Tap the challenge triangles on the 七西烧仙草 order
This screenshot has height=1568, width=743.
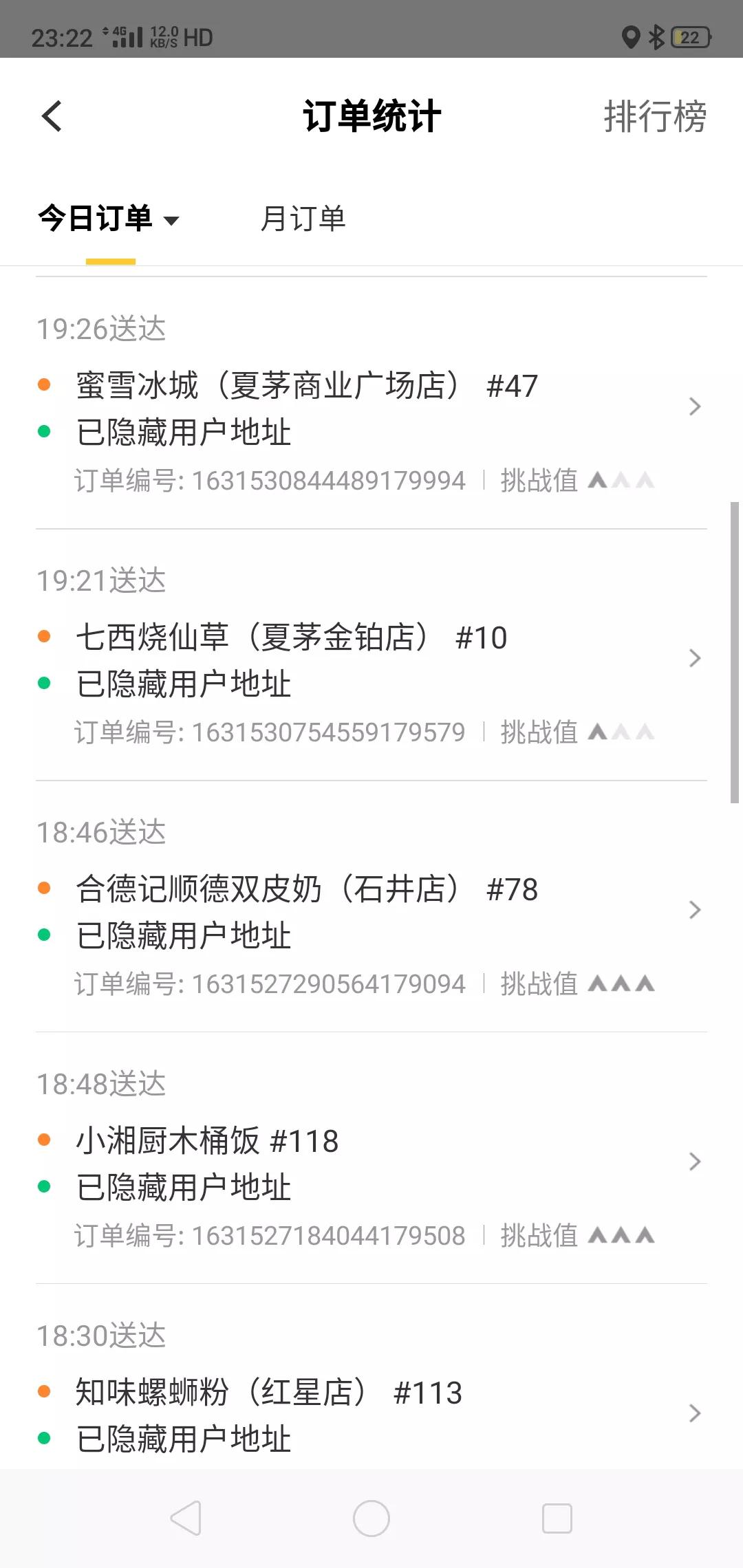point(621,731)
